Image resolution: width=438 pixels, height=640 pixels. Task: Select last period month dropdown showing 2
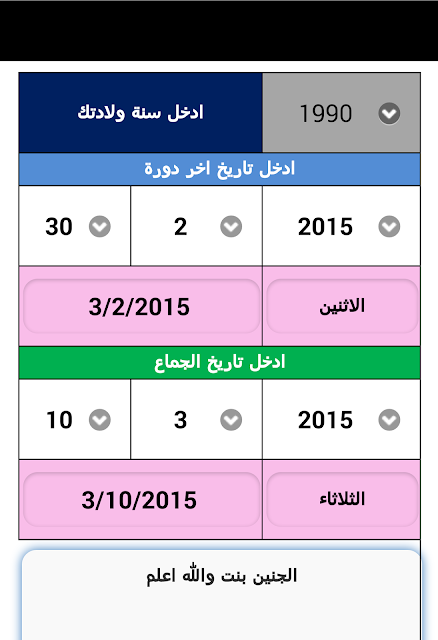tap(196, 226)
